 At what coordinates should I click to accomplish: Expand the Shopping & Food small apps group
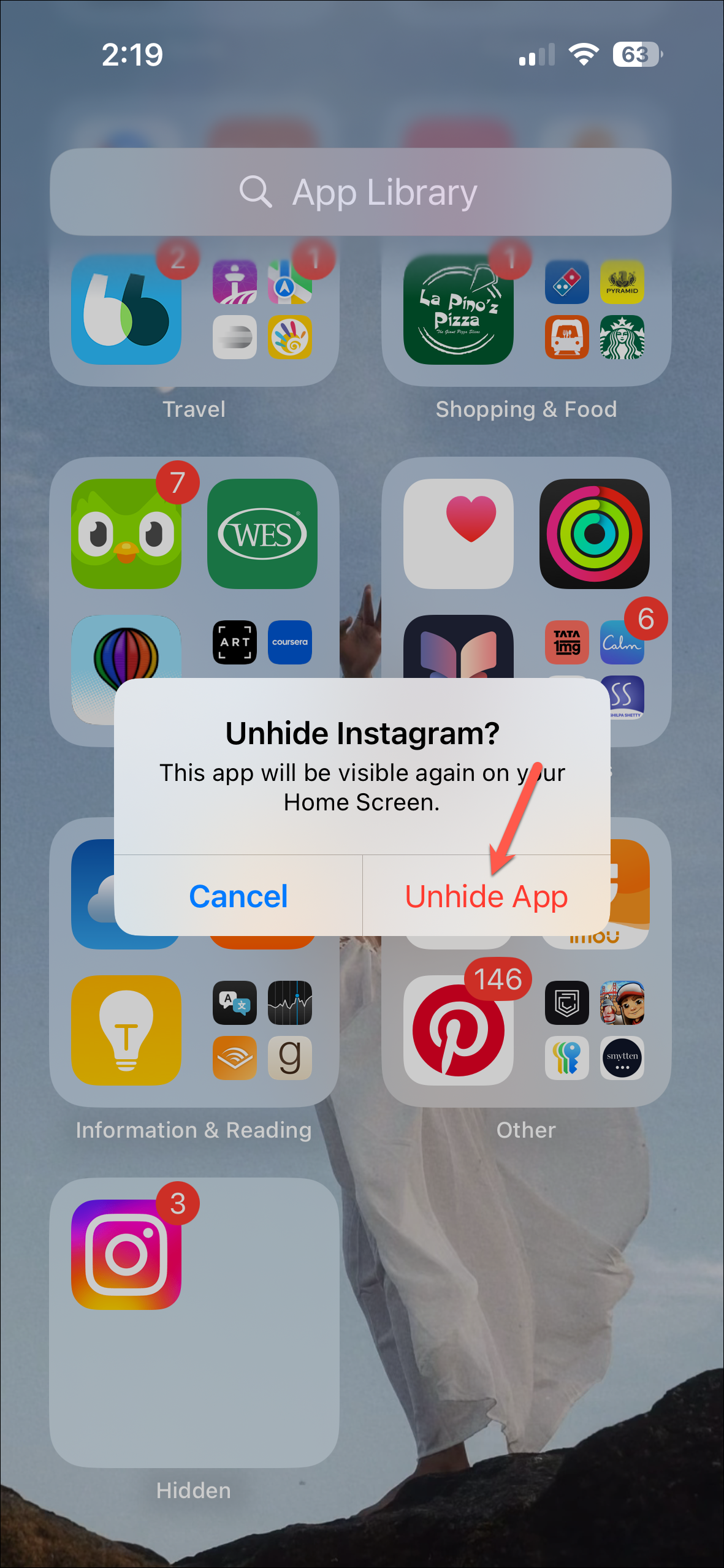594,310
